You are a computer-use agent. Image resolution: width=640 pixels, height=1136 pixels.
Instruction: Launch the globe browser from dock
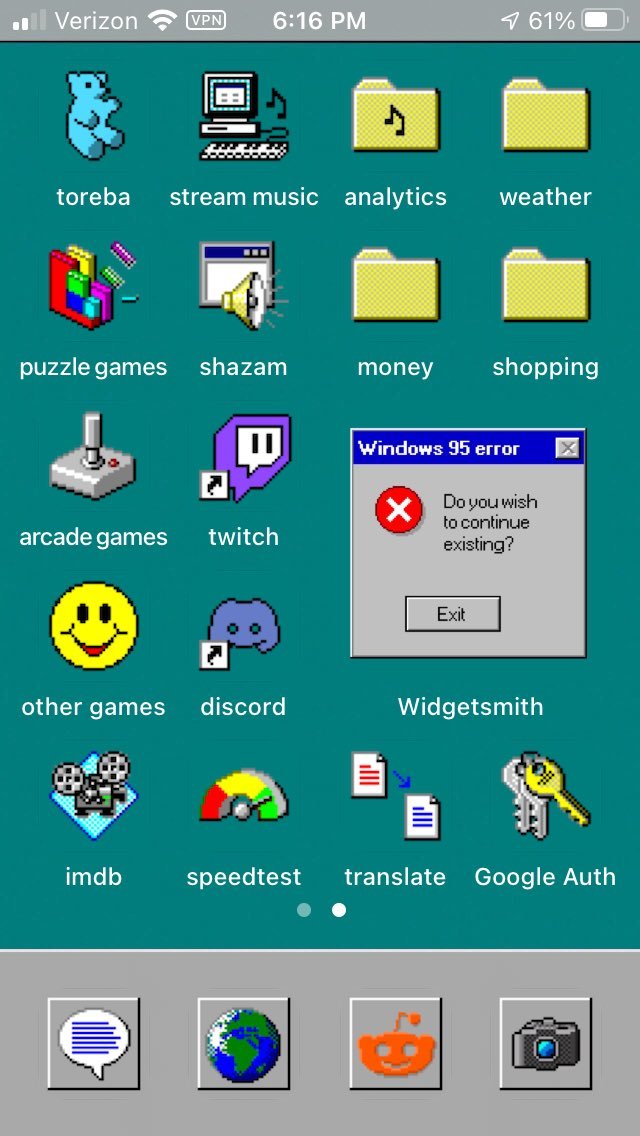(244, 1043)
